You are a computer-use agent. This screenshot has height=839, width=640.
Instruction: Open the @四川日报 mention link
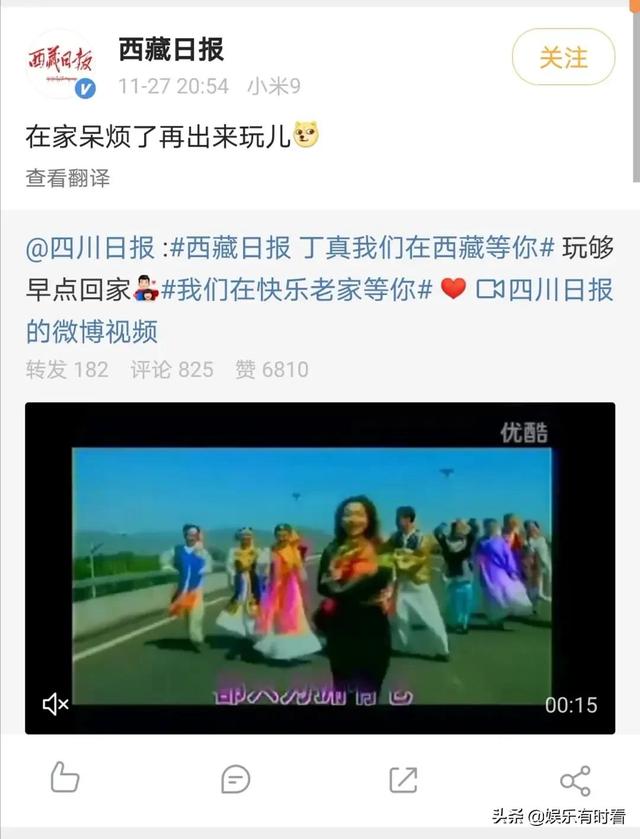90,248
